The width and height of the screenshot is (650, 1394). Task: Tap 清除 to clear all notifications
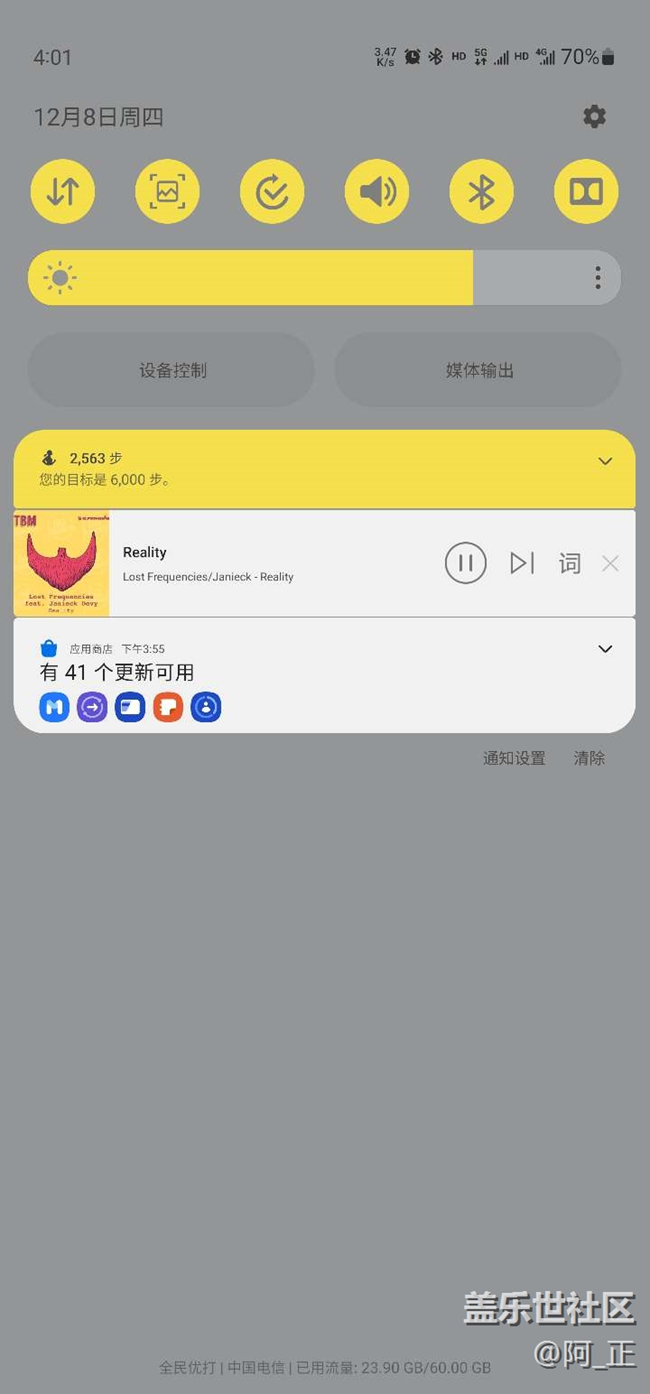click(589, 758)
